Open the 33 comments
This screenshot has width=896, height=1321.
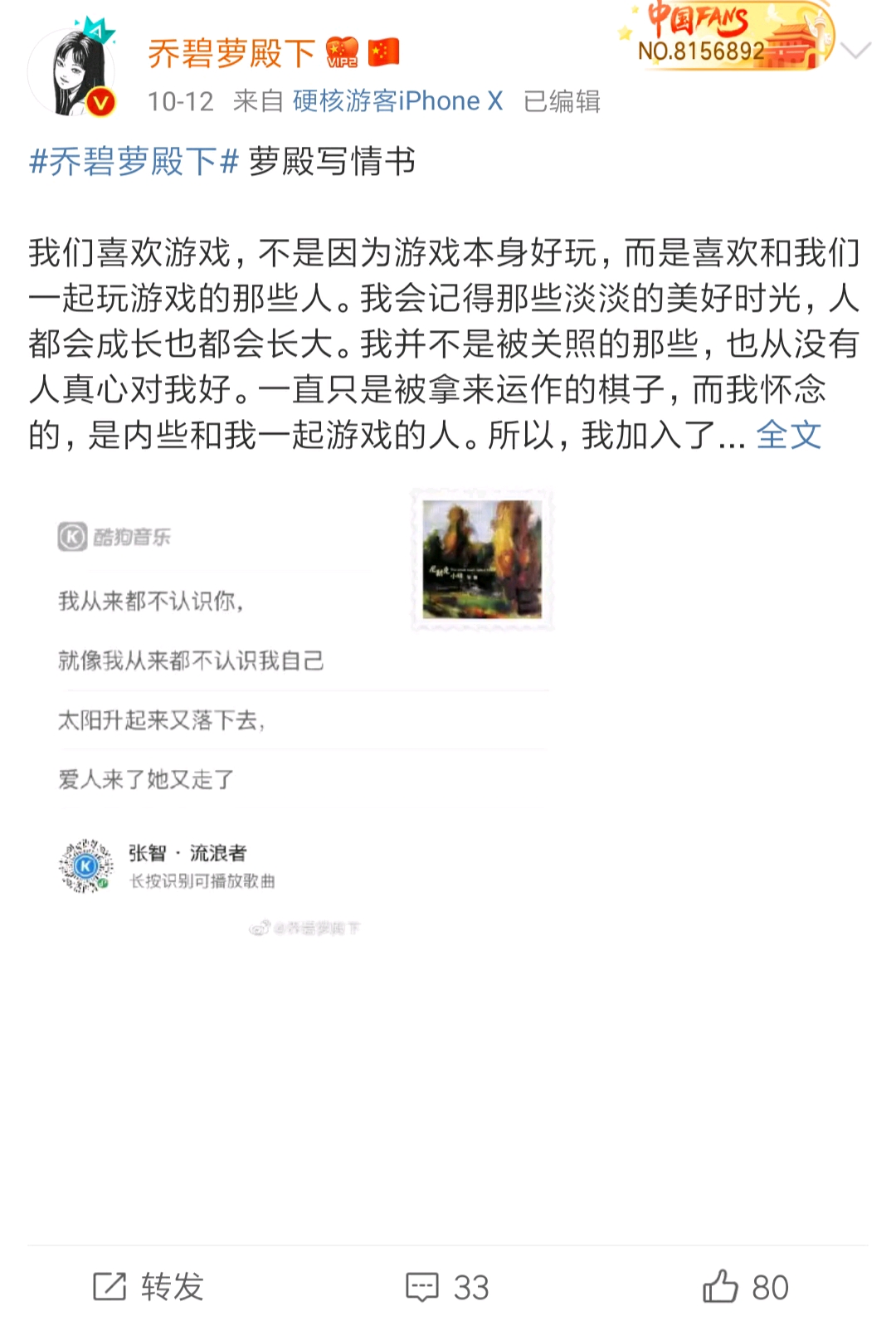448,1286
